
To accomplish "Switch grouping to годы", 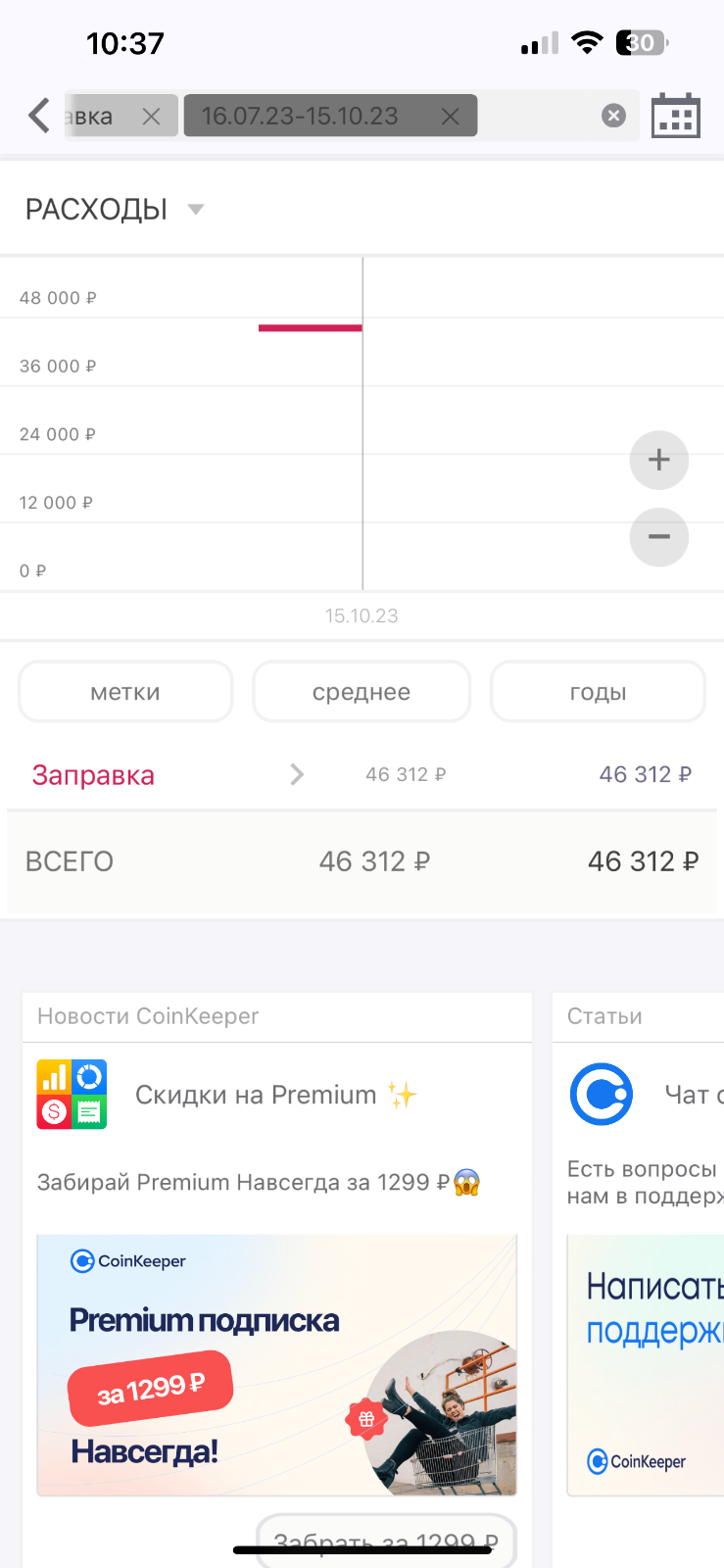I will pos(598,692).
